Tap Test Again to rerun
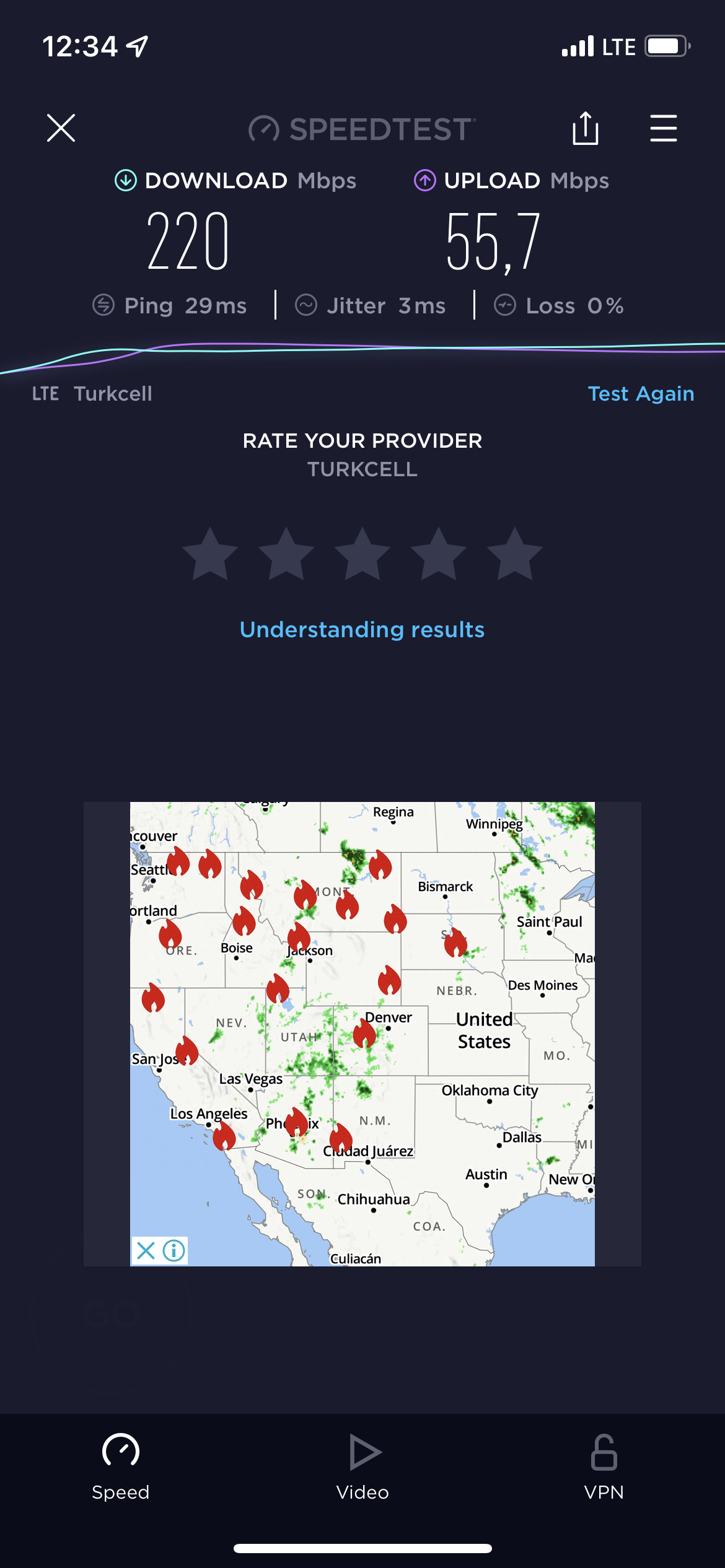Viewport: 725px width, 1568px height. click(641, 394)
